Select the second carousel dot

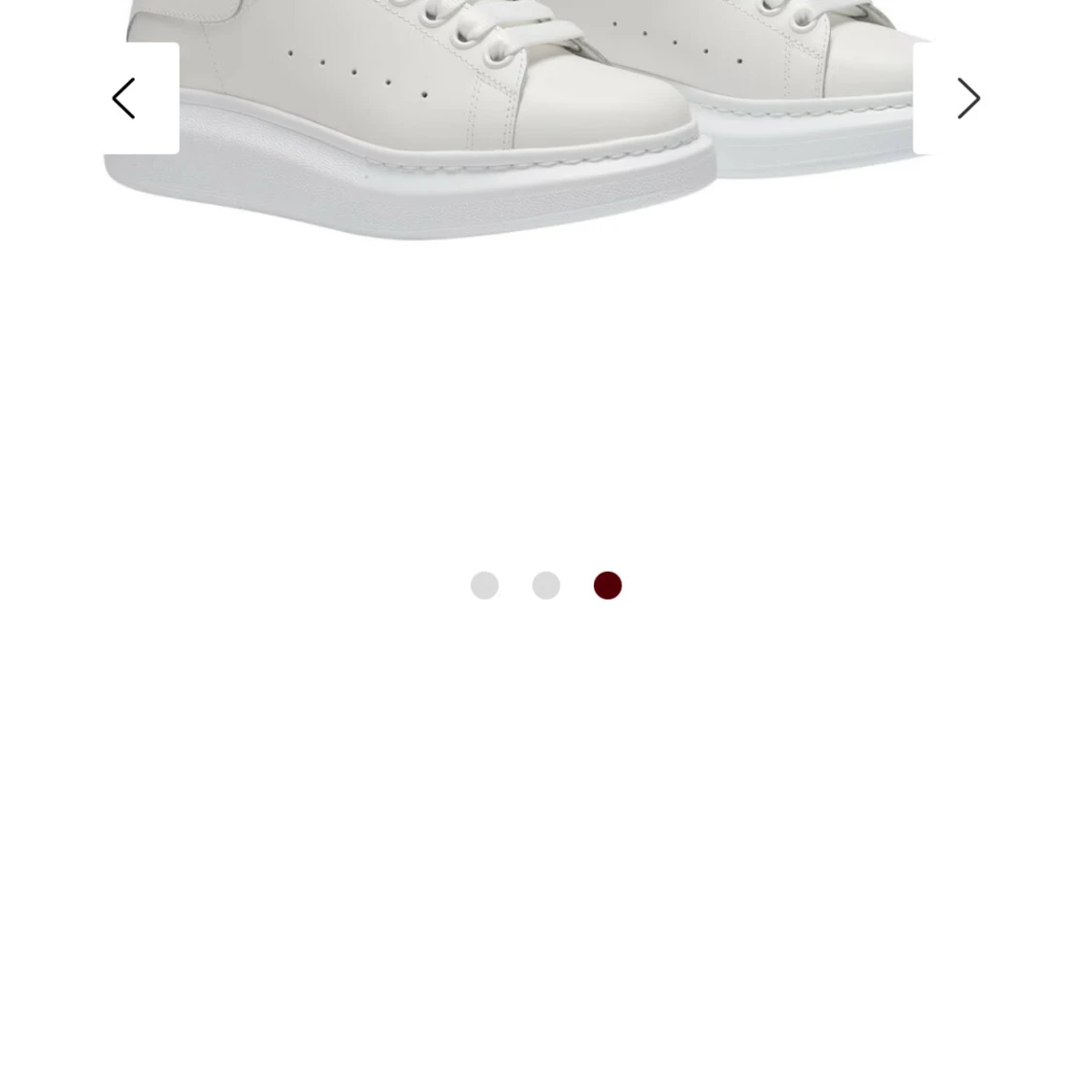pyautogui.click(x=546, y=585)
